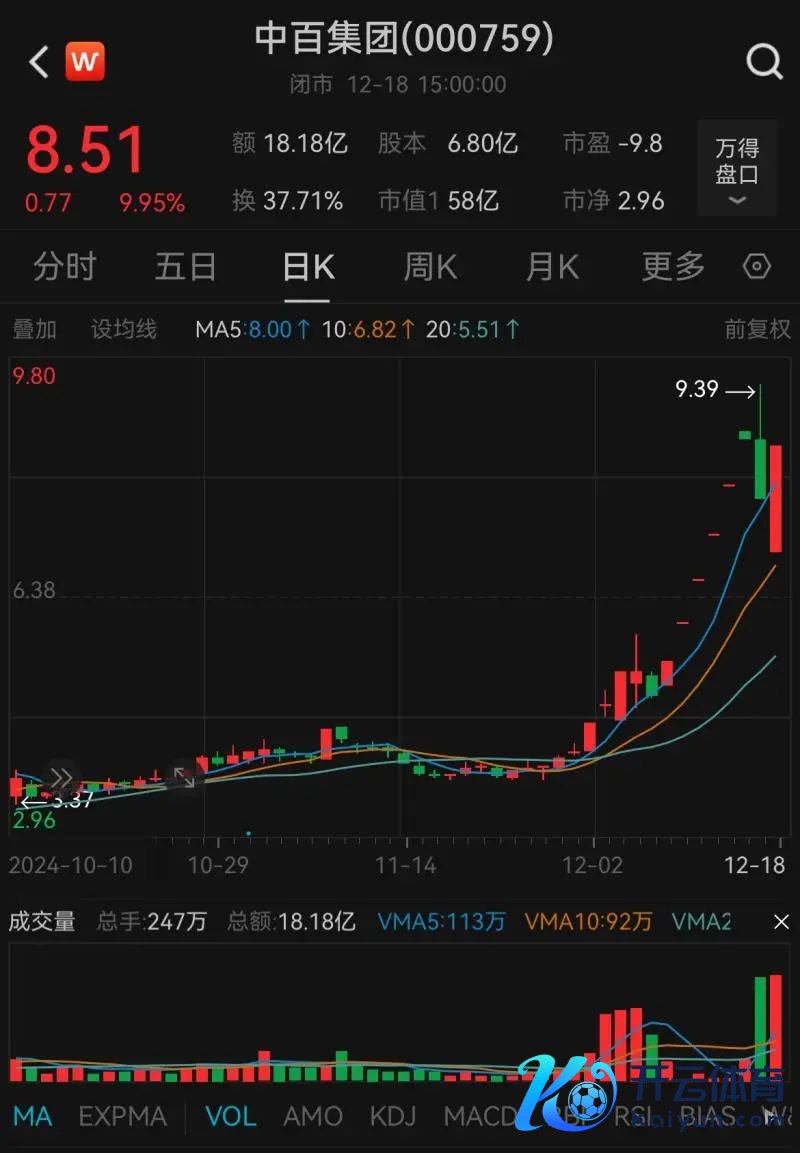The width and height of the screenshot is (800, 1153).
Task: Open the search magnifier icon
Action: click(764, 63)
